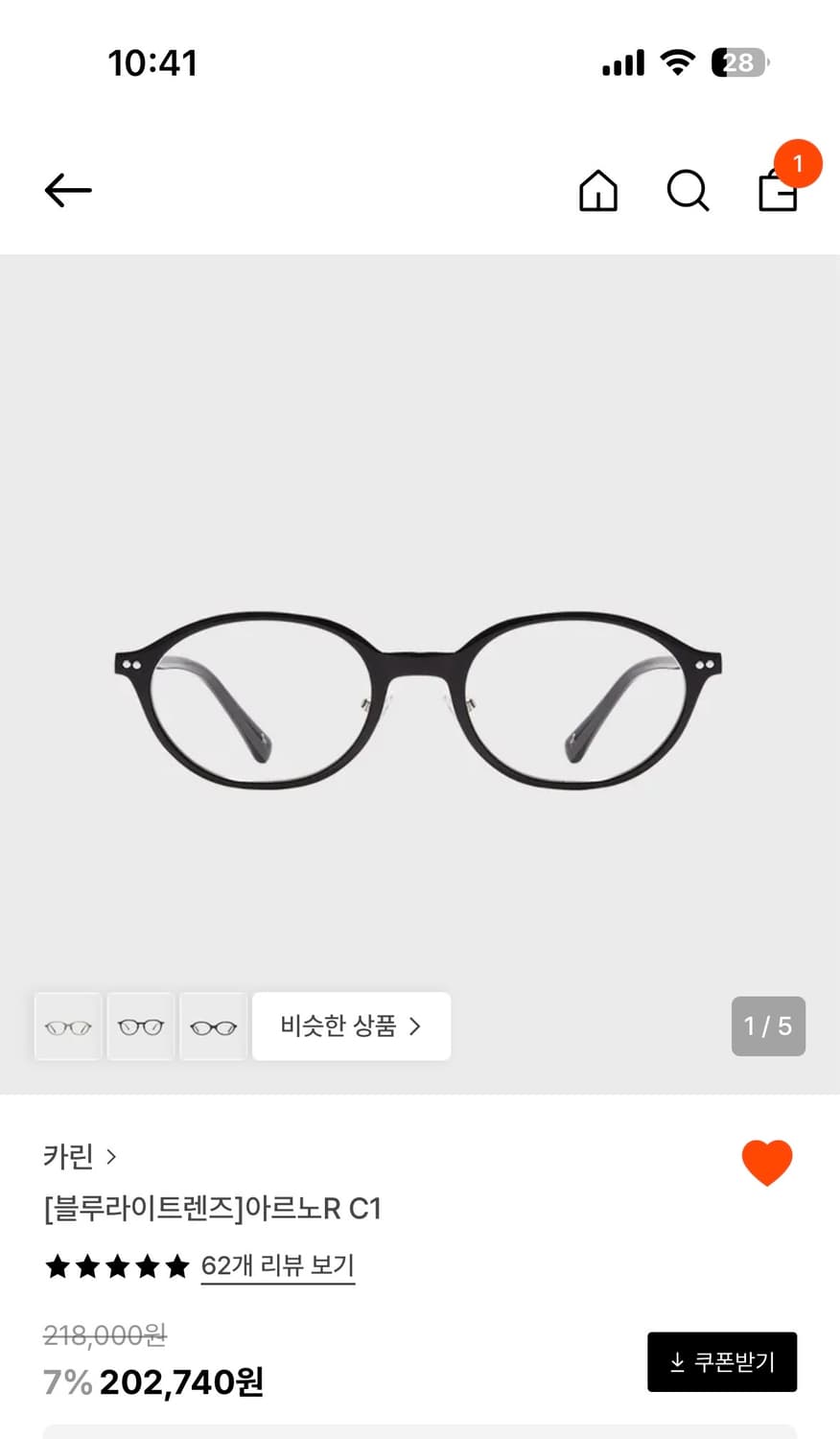Open the home screen icon
Image resolution: width=840 pixels, height=1439 pixels.
pyautogui.click(x=598, y=191)
